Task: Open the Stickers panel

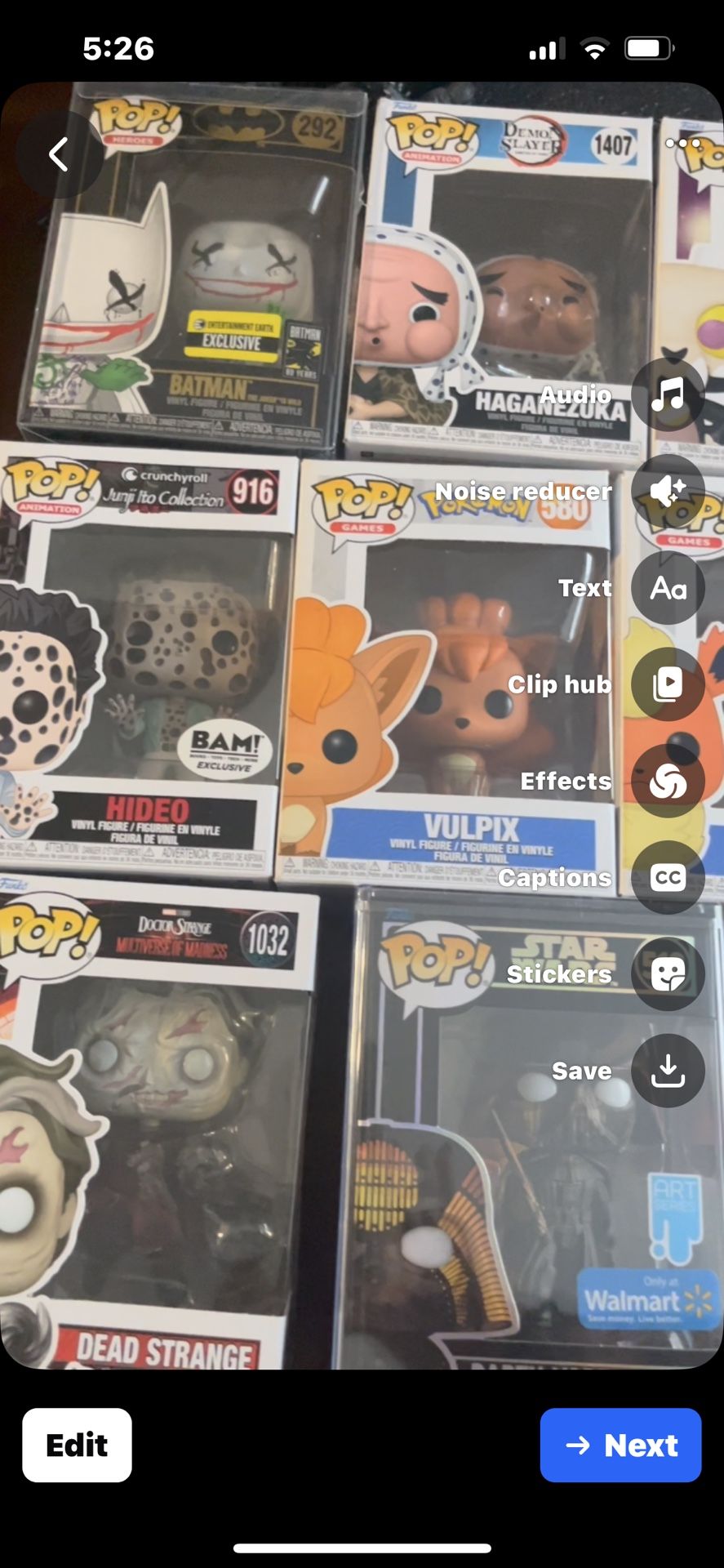Action: click(x=668, y=974)
